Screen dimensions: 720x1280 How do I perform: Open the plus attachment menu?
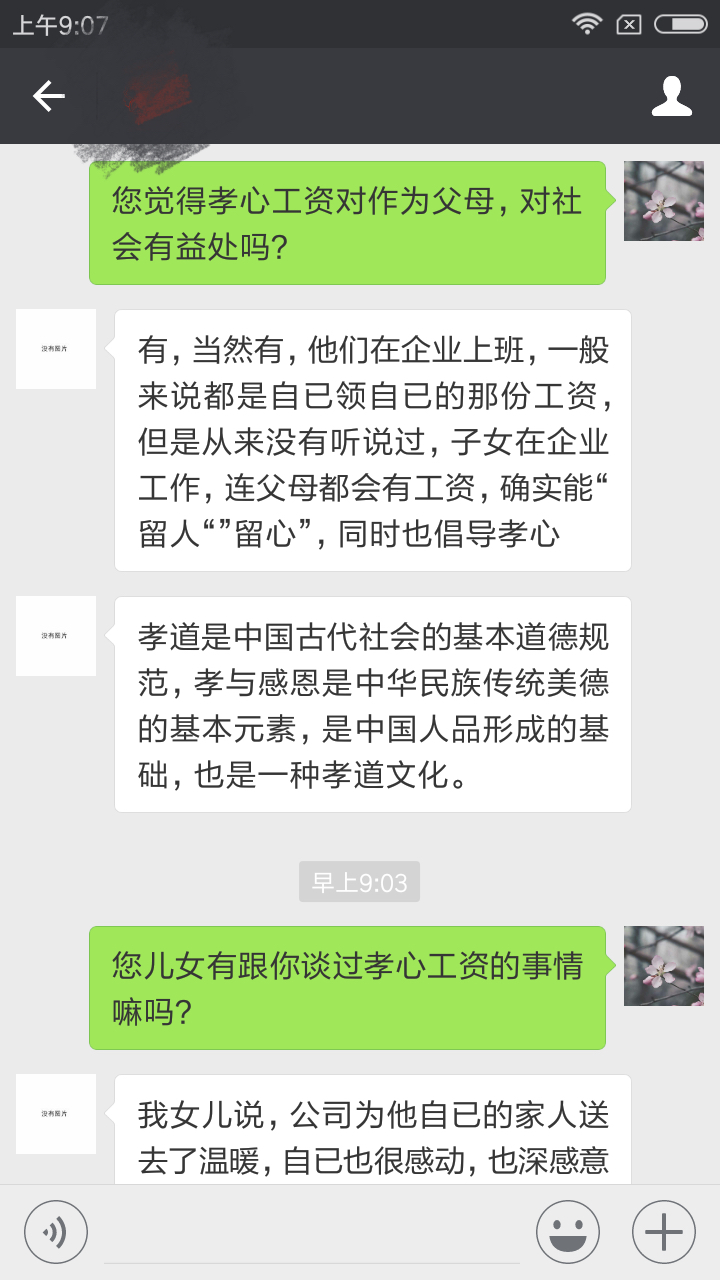663,1232
